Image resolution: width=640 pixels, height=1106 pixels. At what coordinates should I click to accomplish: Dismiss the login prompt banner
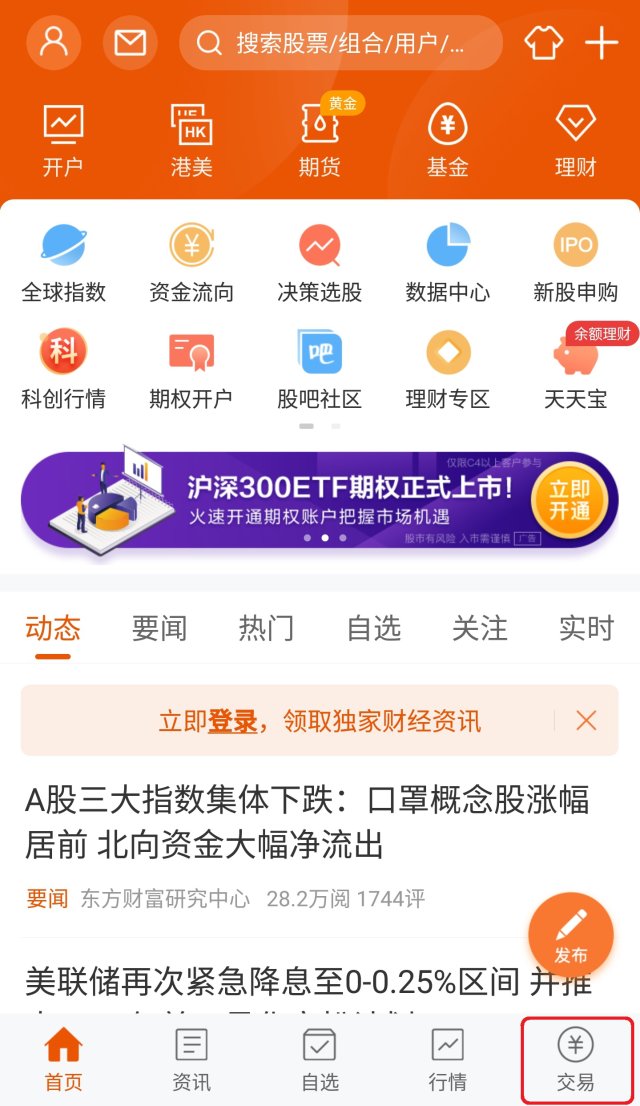coord(586,720)
